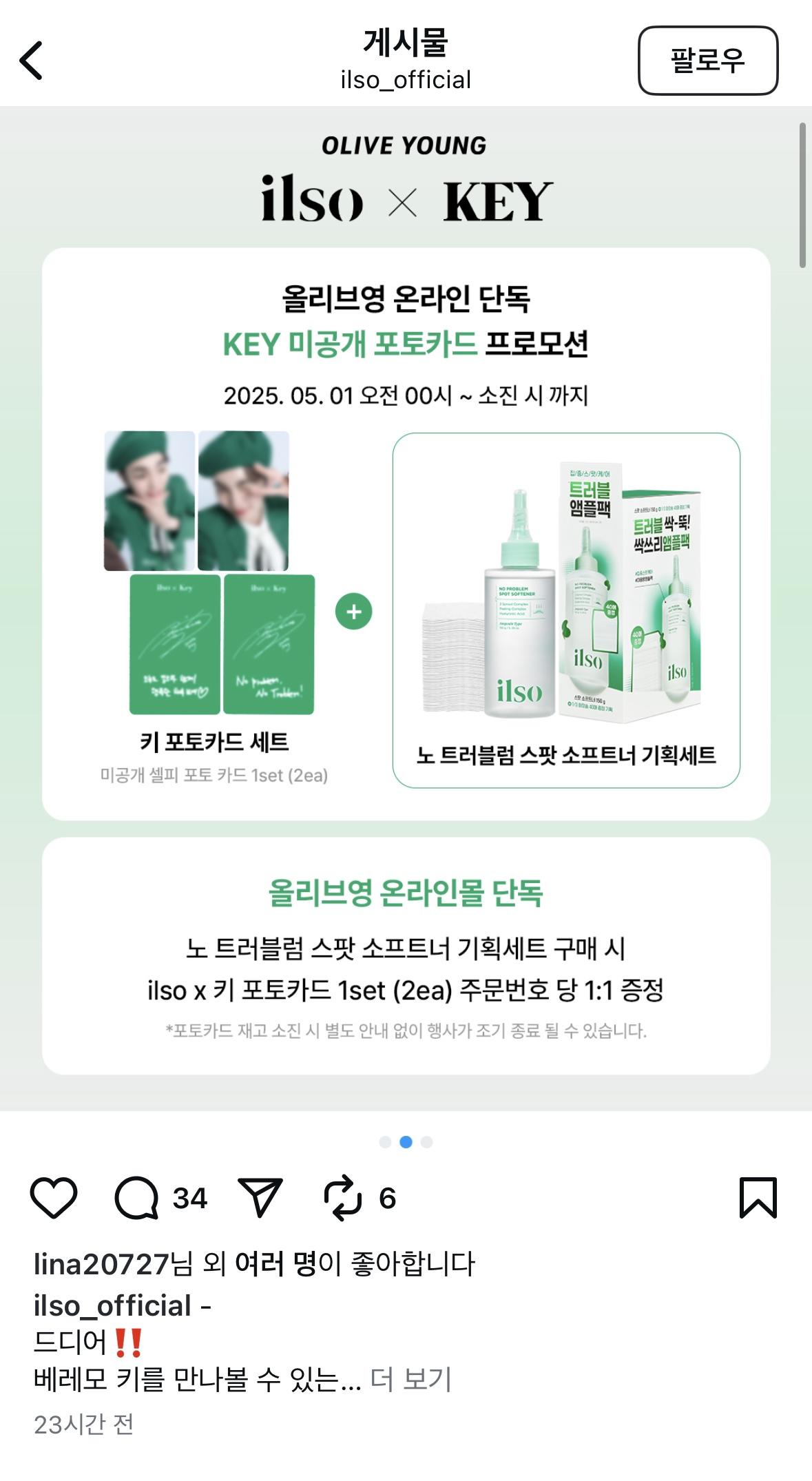Screen dimensions: 812x1481
Task: Open lina20727's profile in the likes line
Action: (101, 1264)
